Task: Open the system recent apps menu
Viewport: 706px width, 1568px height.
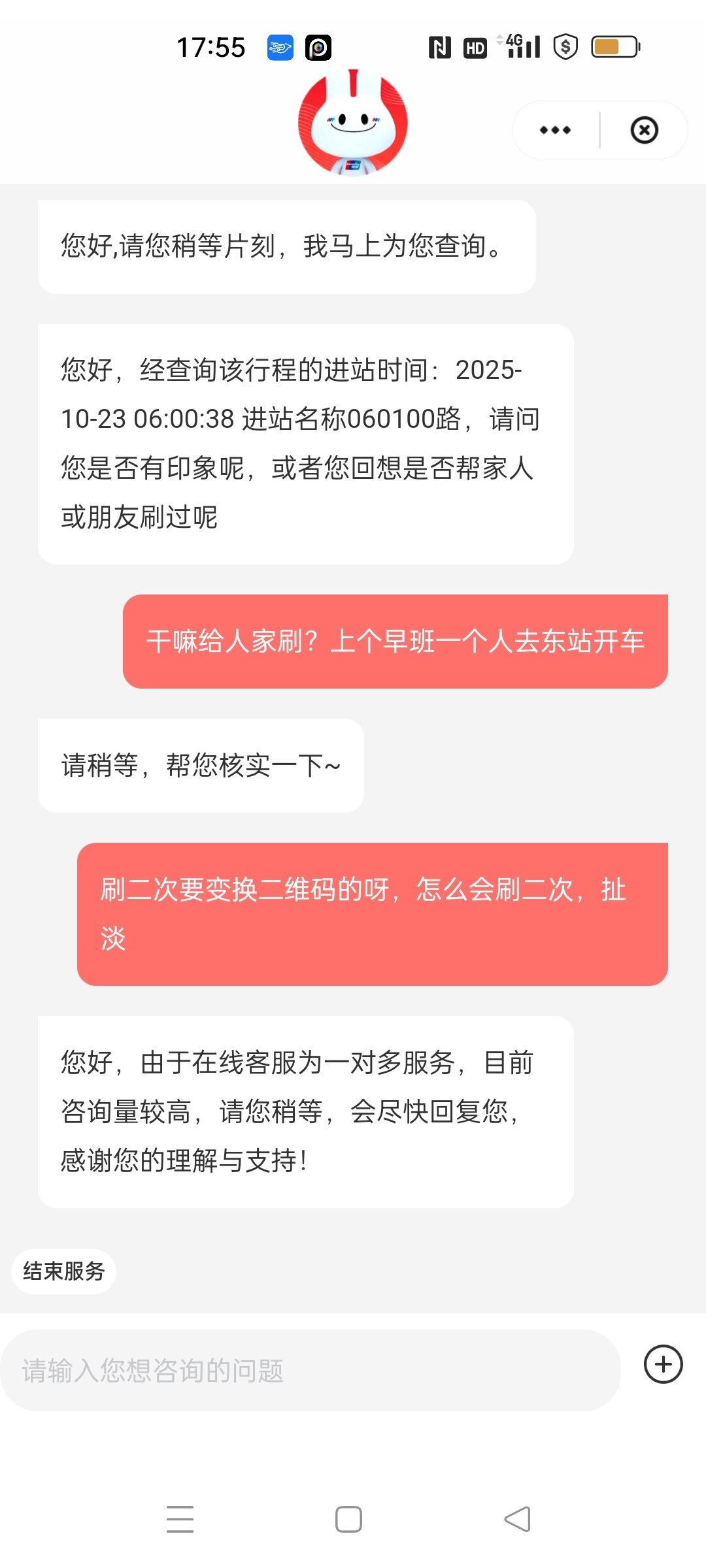Action: 180,1519
